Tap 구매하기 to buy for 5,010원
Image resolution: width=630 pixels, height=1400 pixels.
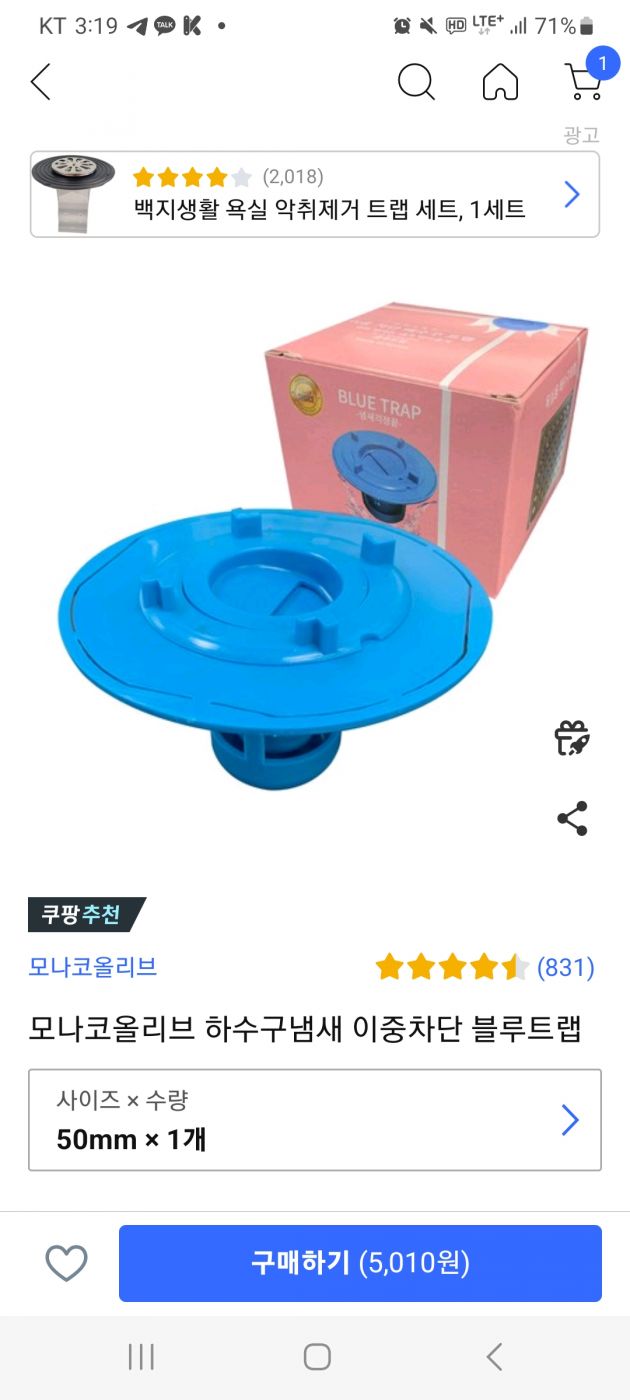[360, 1263]
